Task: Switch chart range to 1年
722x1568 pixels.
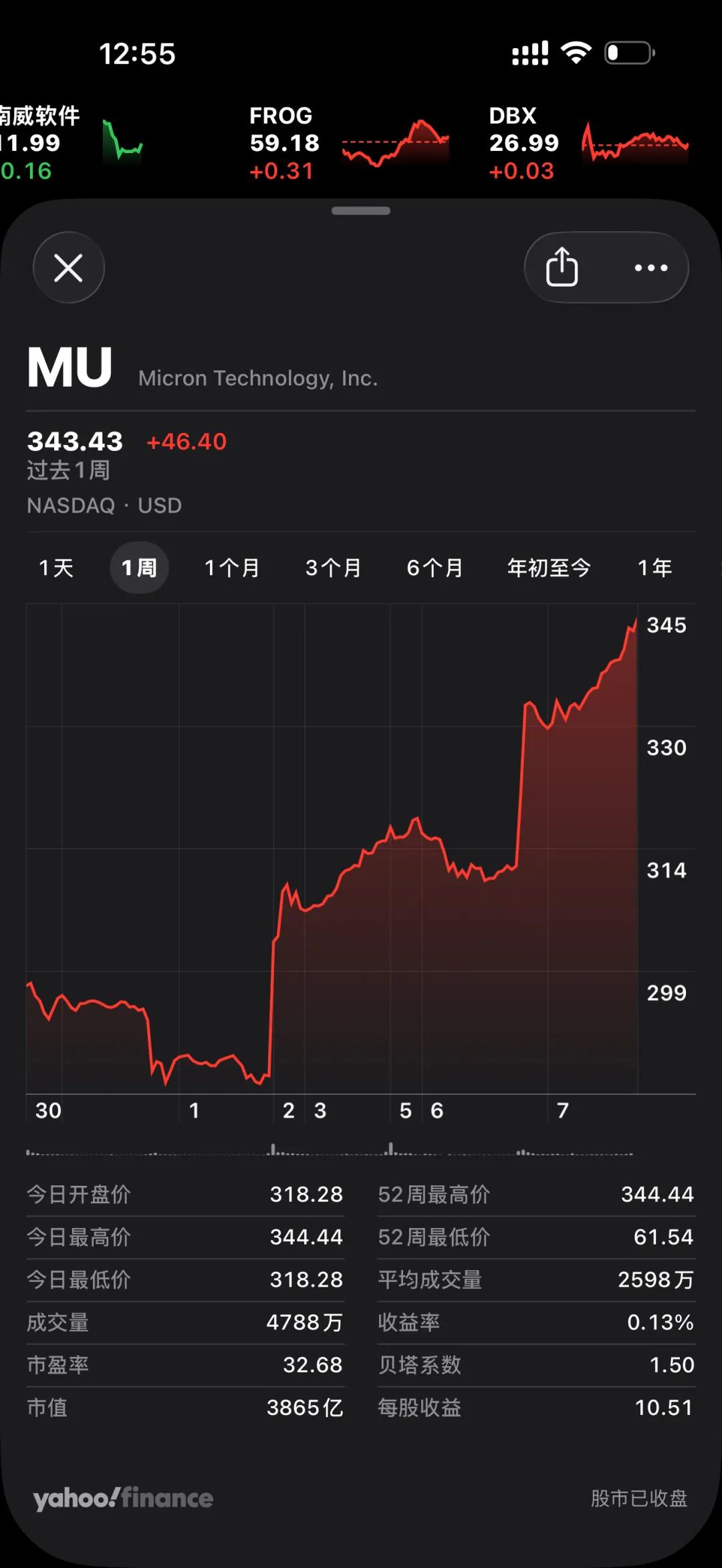Action: 654,568
